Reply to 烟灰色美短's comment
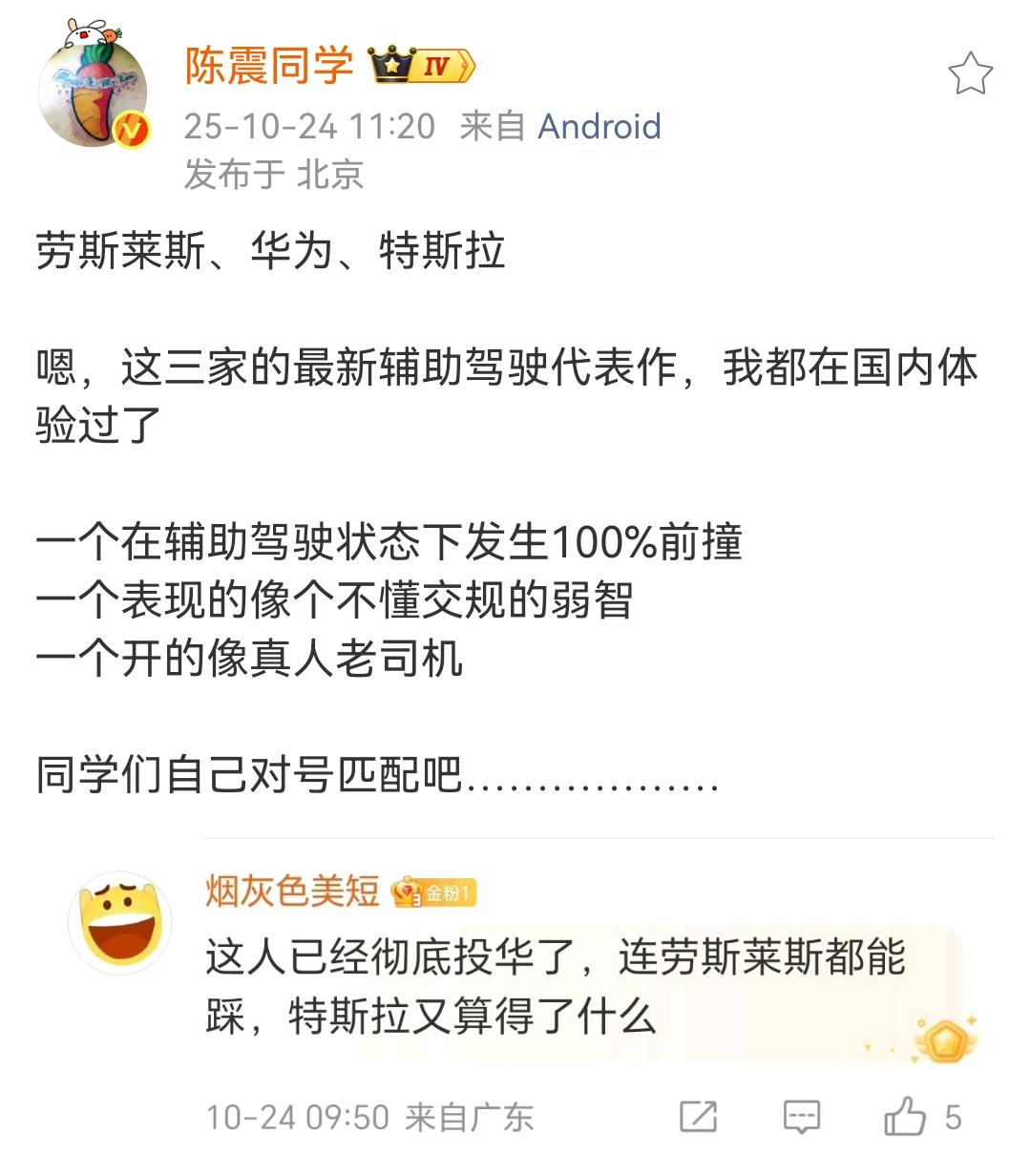1031x1176 pixels. coord(801,1116)
